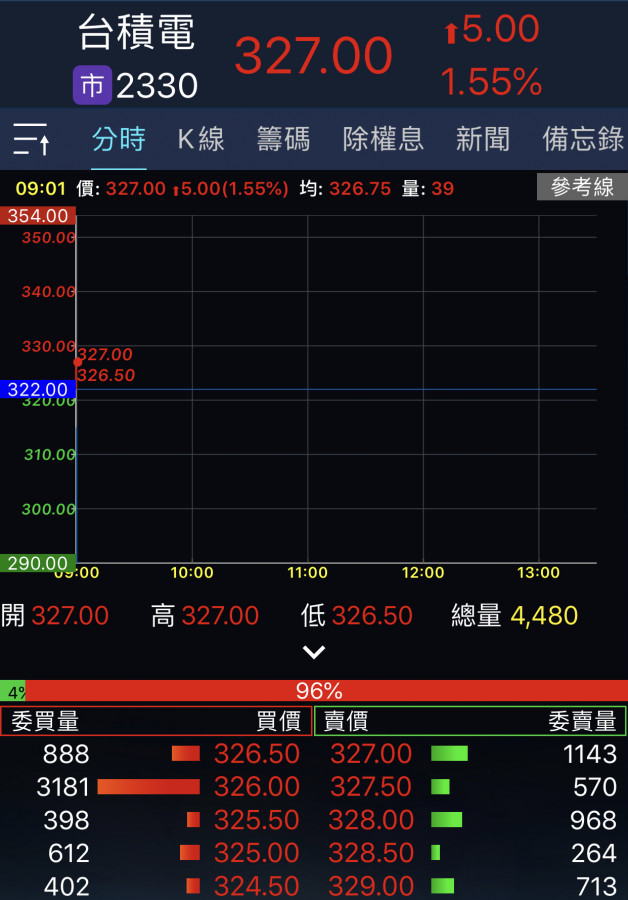Viewport: 628px width, 900px height.
Task: Open the 籌碼 tab
Action: pos(283,139)
